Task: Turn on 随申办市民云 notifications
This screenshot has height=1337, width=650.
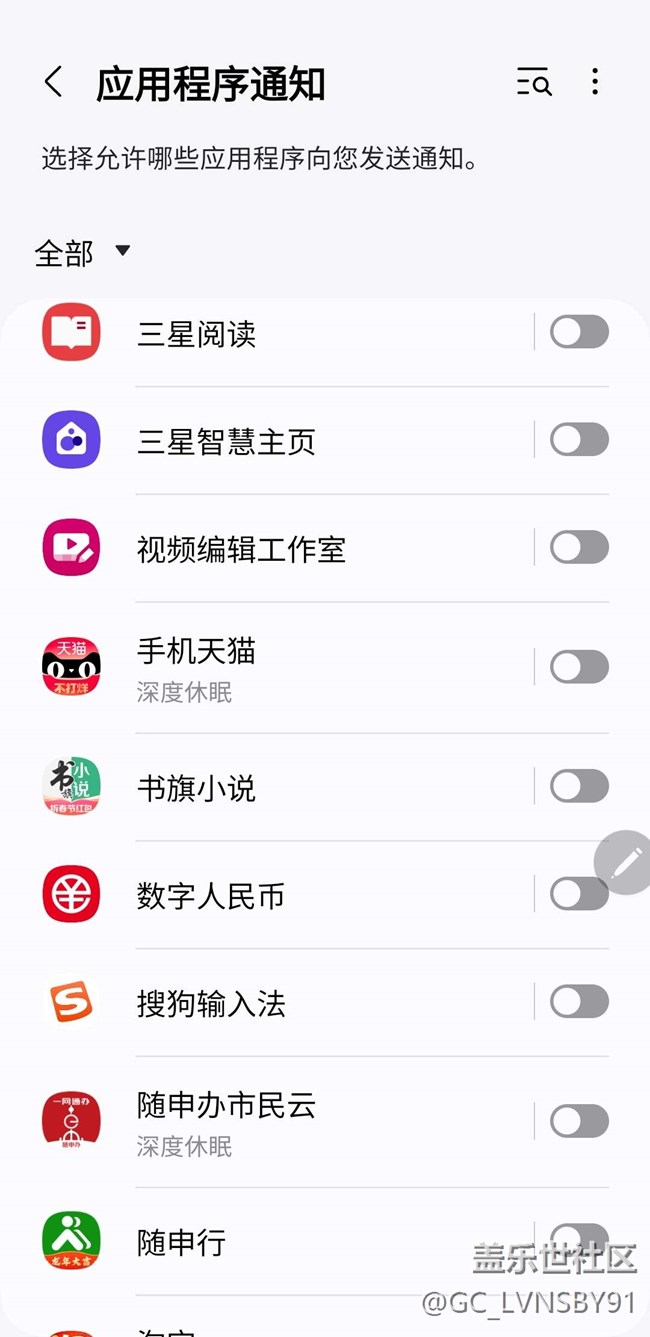Action: coord(579,1121)
